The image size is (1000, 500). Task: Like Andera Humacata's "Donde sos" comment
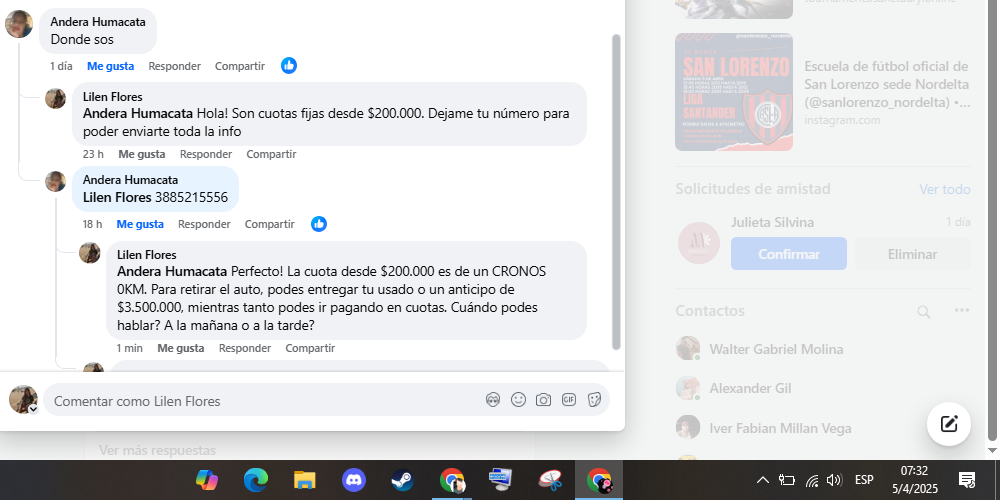pos(110,66)
